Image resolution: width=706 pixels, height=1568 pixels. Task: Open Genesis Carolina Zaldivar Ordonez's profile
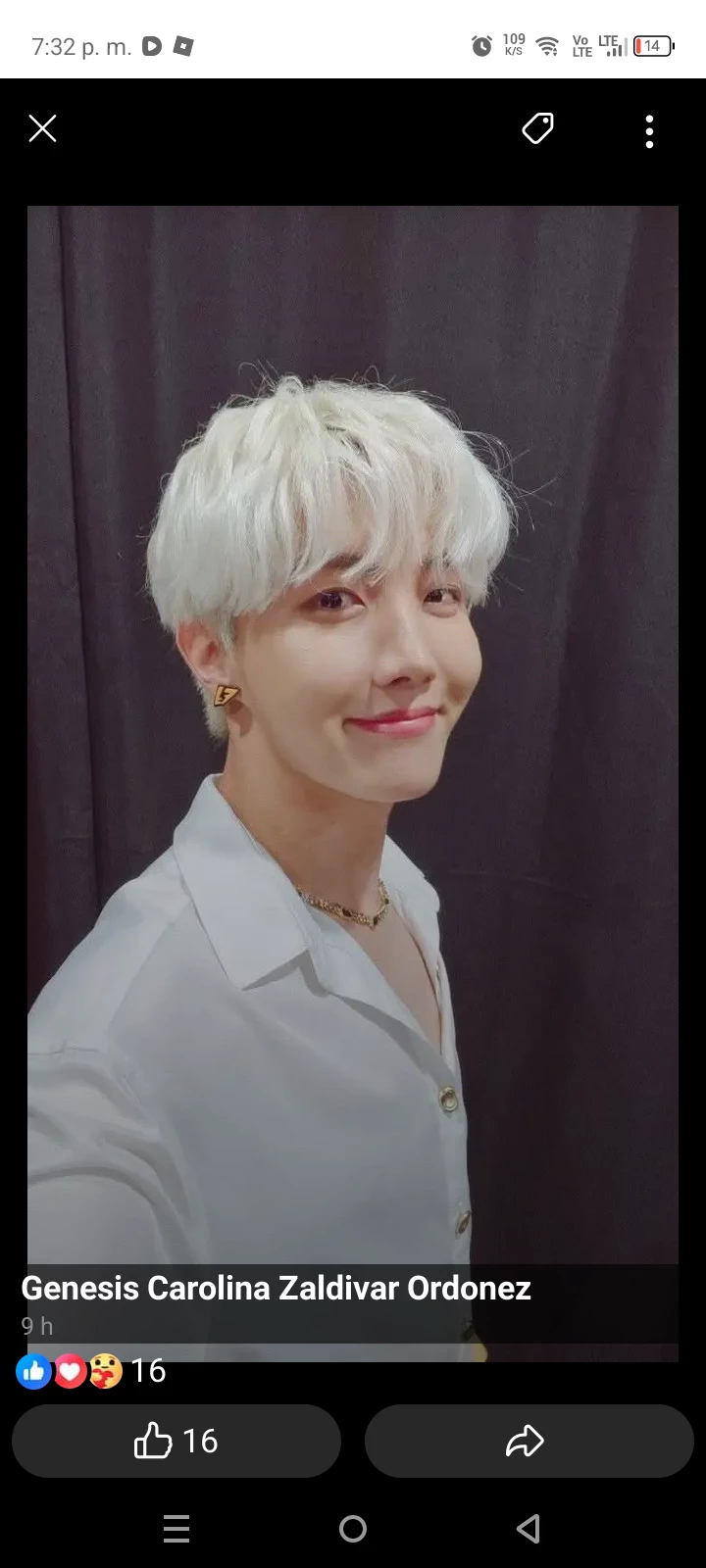(x=276, y=1288)
